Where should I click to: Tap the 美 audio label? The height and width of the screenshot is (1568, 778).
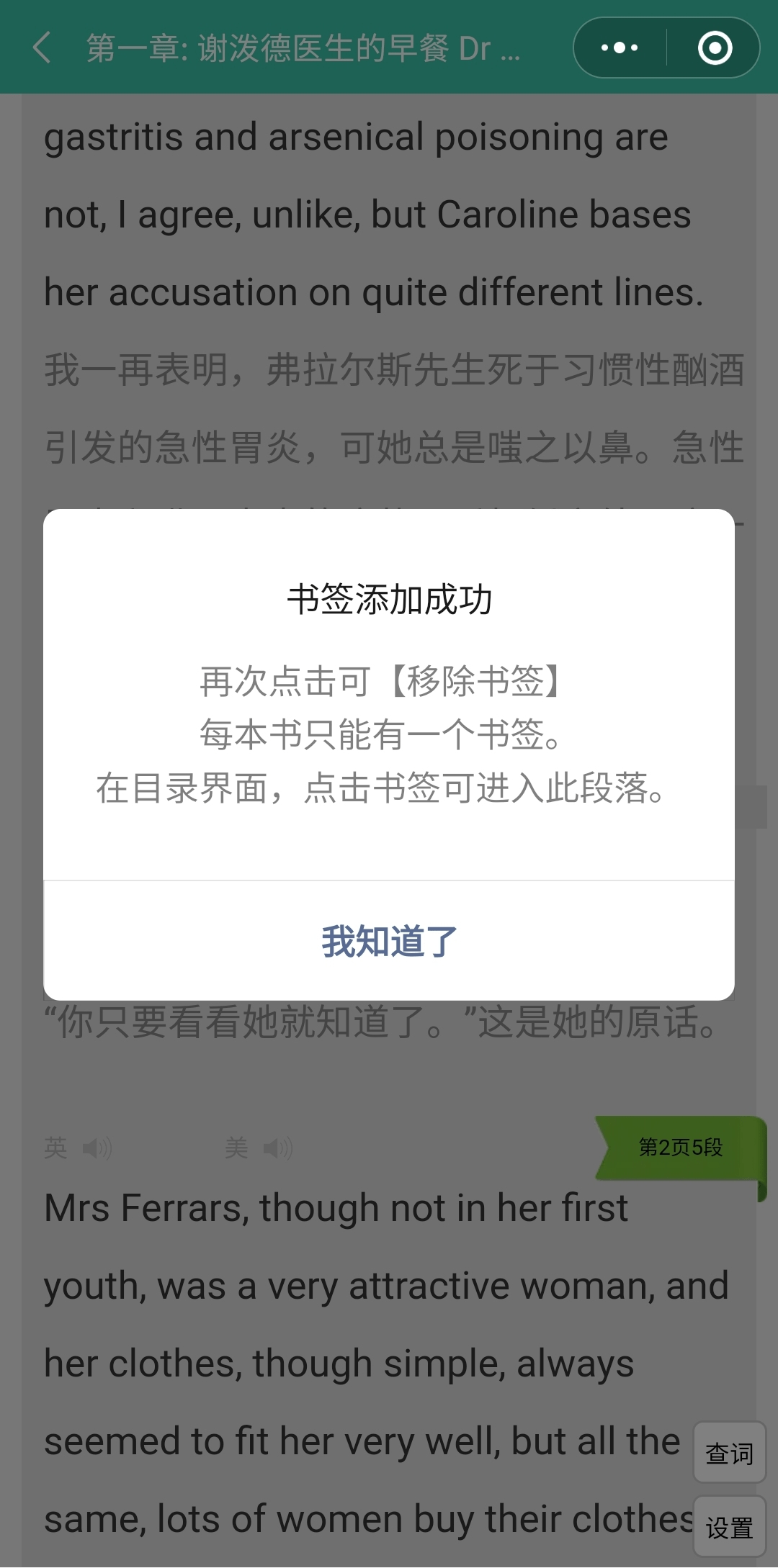(x=238, y=1148)
